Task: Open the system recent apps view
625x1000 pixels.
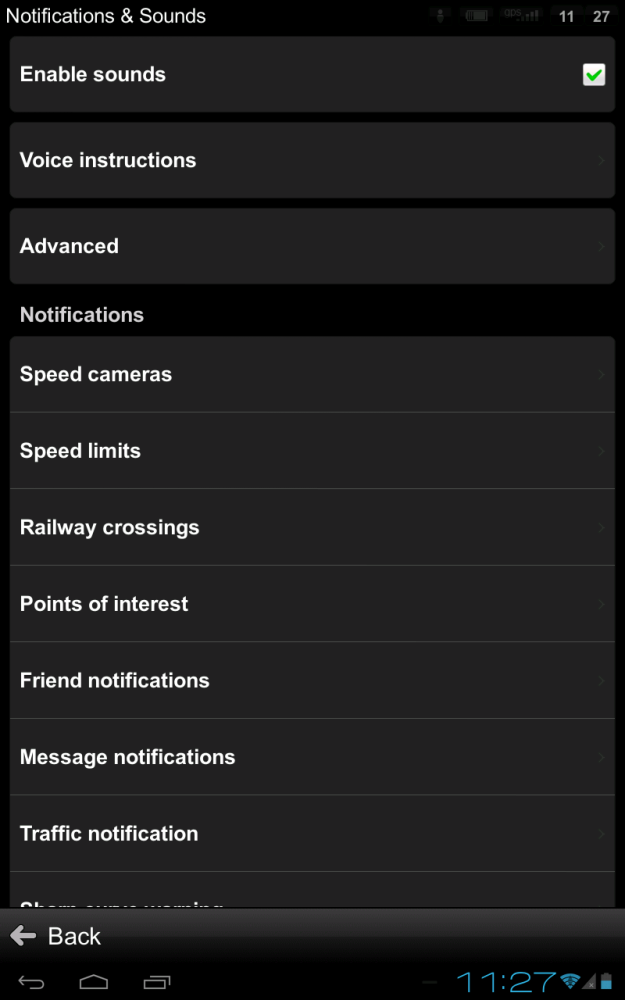Action: pyautogui.click(x=159, y=980)
